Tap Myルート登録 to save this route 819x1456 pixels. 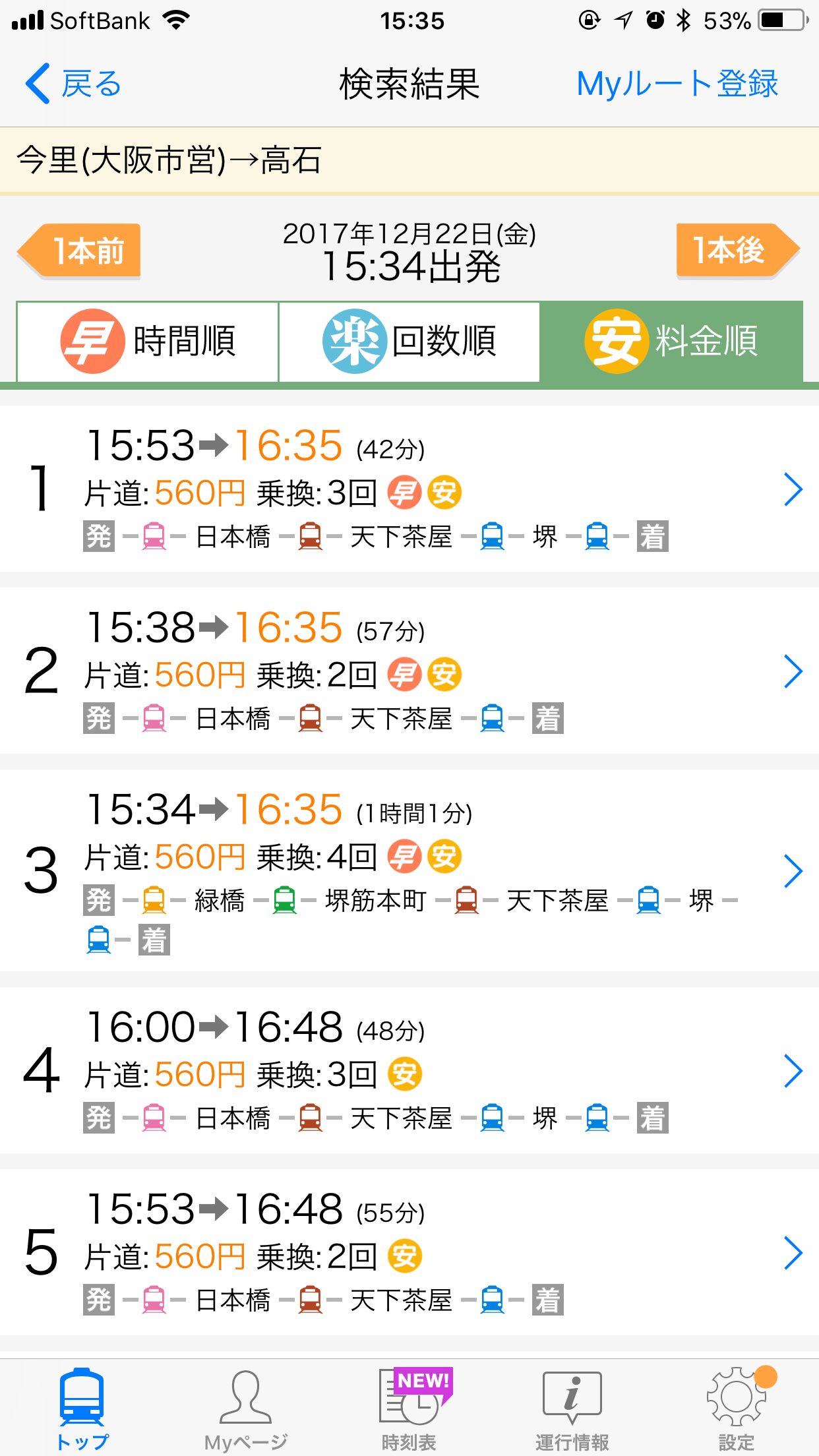point(677,84)
